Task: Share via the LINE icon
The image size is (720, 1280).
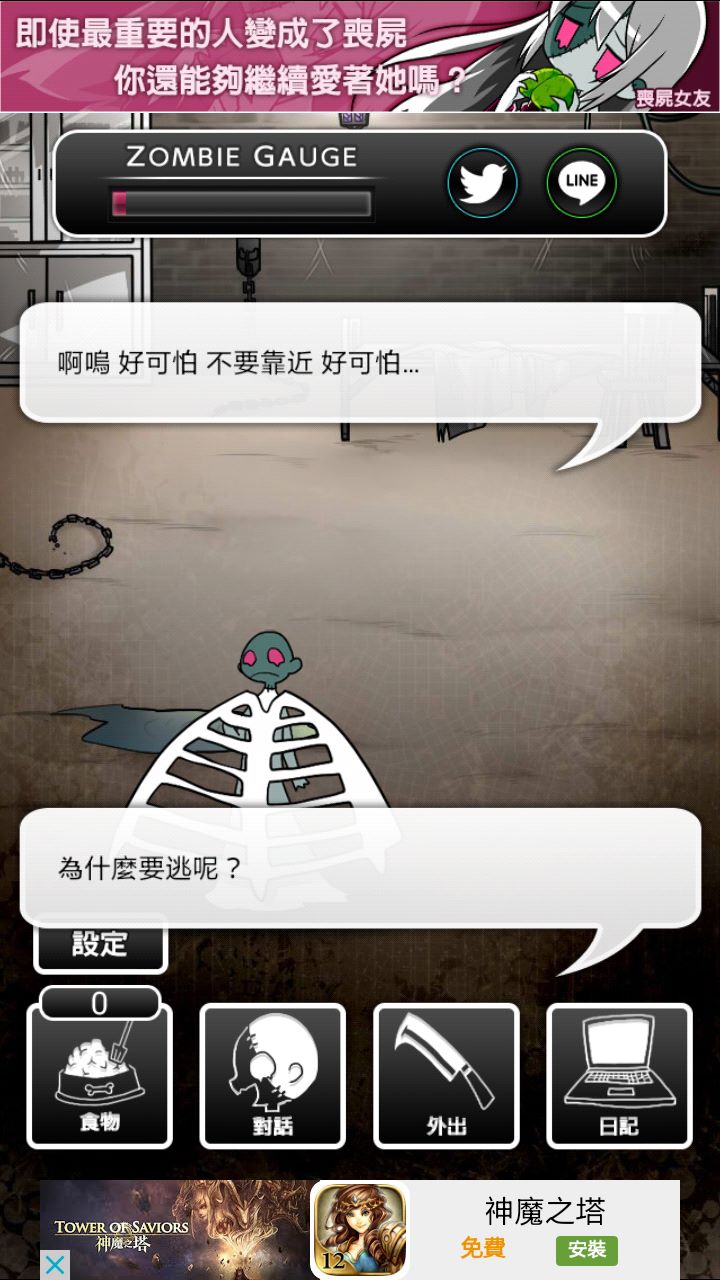Action: tap(581, 183)
